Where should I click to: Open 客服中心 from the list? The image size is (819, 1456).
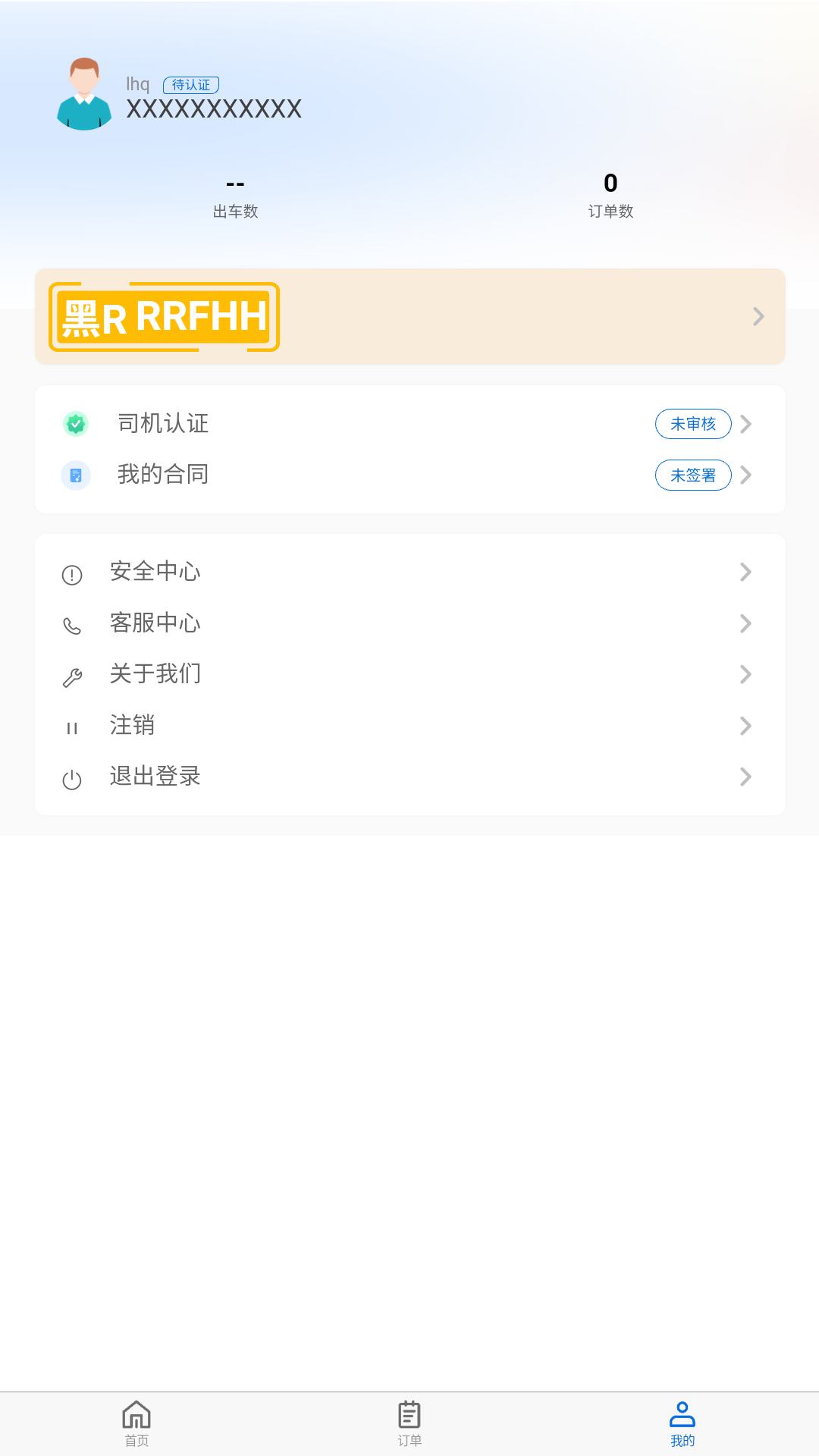[155, 623]
